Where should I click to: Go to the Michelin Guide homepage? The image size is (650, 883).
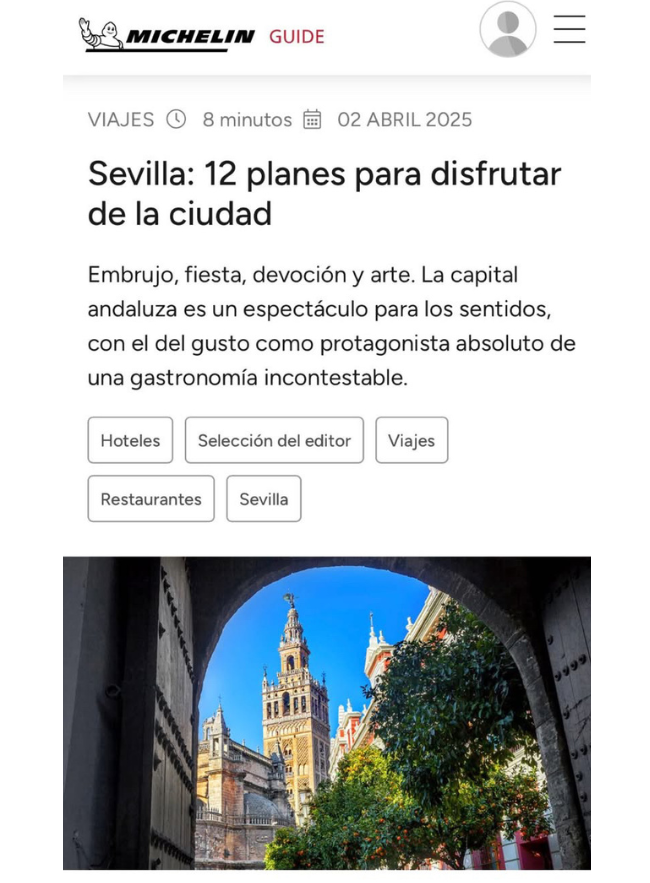[202, 36]
